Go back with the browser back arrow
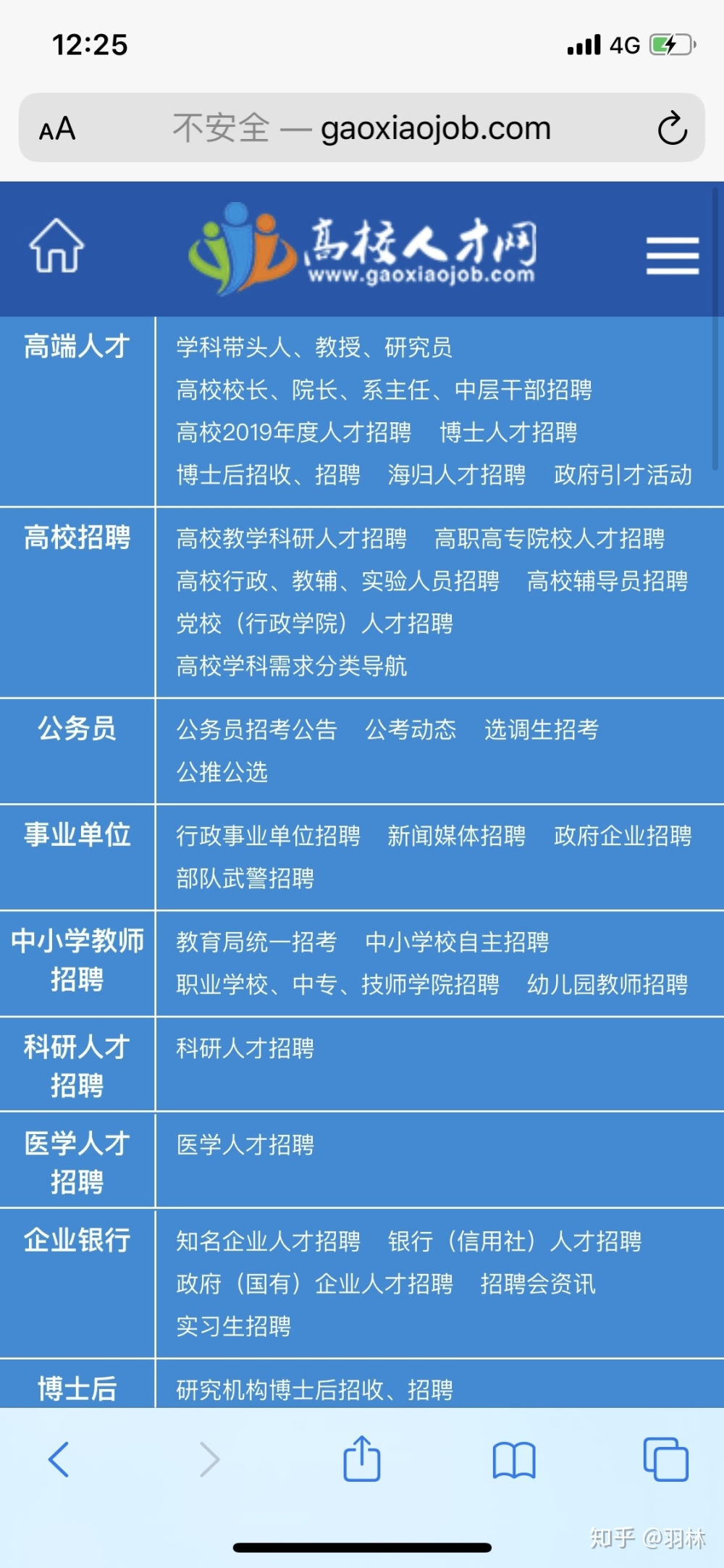 click(58, 1459)
